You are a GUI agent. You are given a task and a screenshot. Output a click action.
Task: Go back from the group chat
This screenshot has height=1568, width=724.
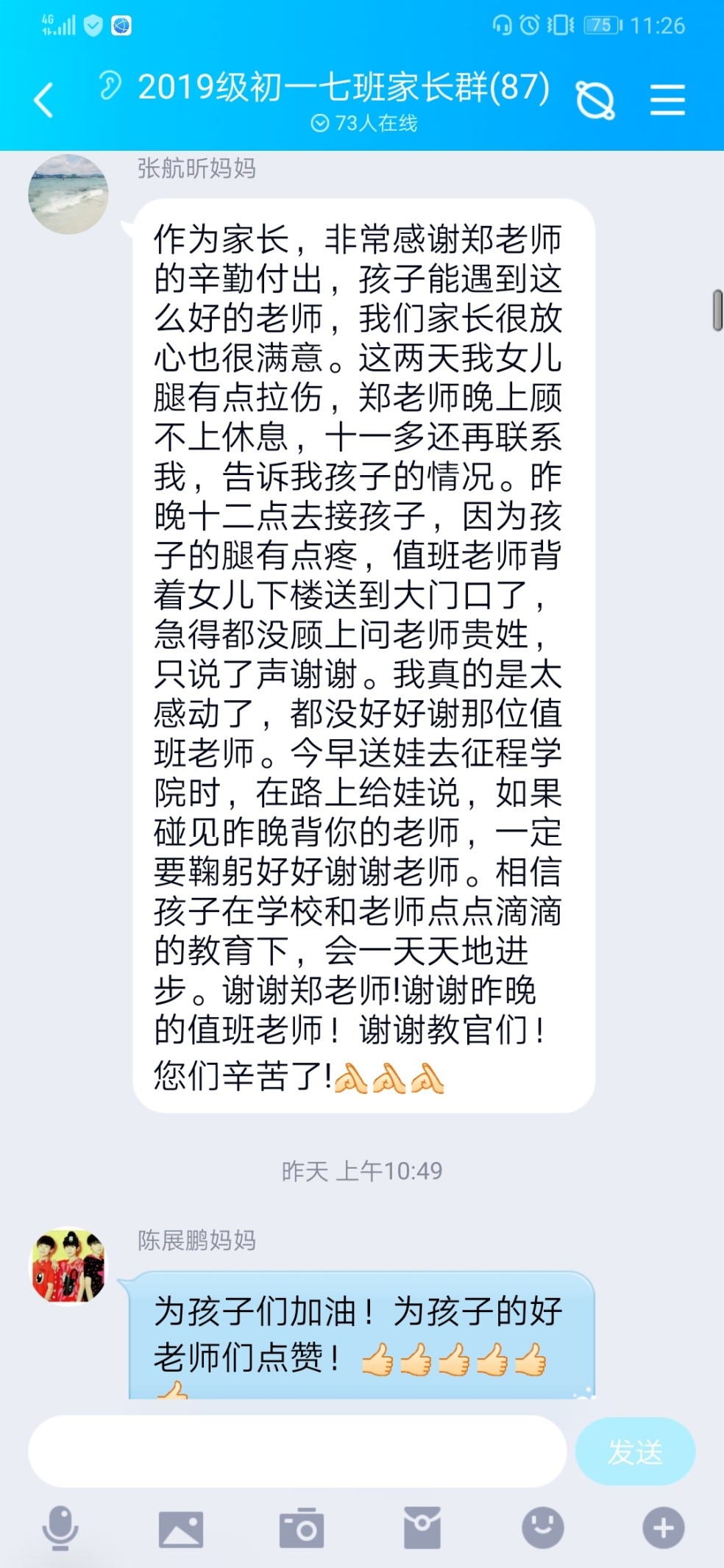click(x=44, y=101)
